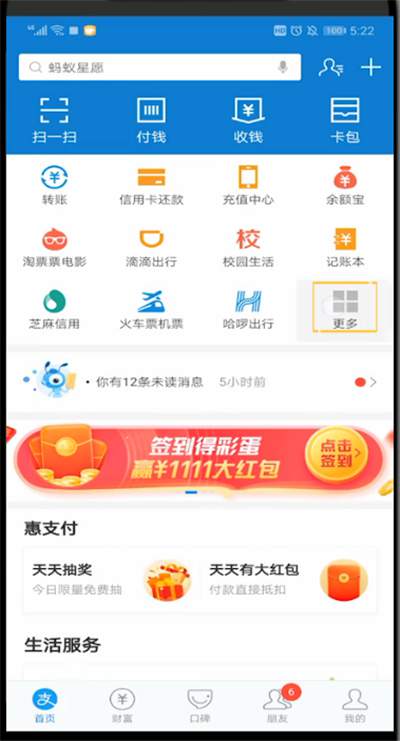400x741 pixels.
Task: Open 卡包 card wallet
Action: (x=345, y=121)
